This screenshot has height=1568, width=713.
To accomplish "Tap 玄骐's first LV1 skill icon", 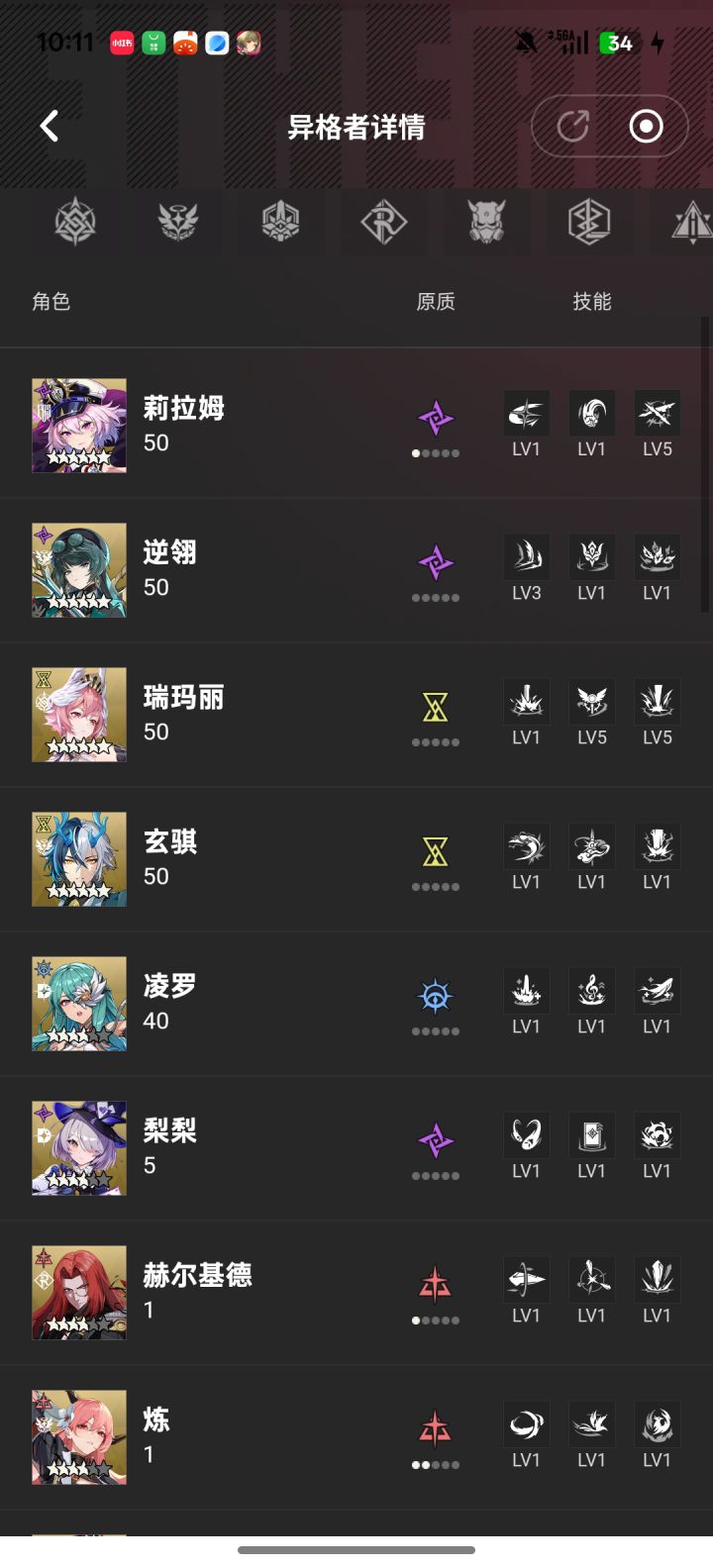I will [526, 844].
